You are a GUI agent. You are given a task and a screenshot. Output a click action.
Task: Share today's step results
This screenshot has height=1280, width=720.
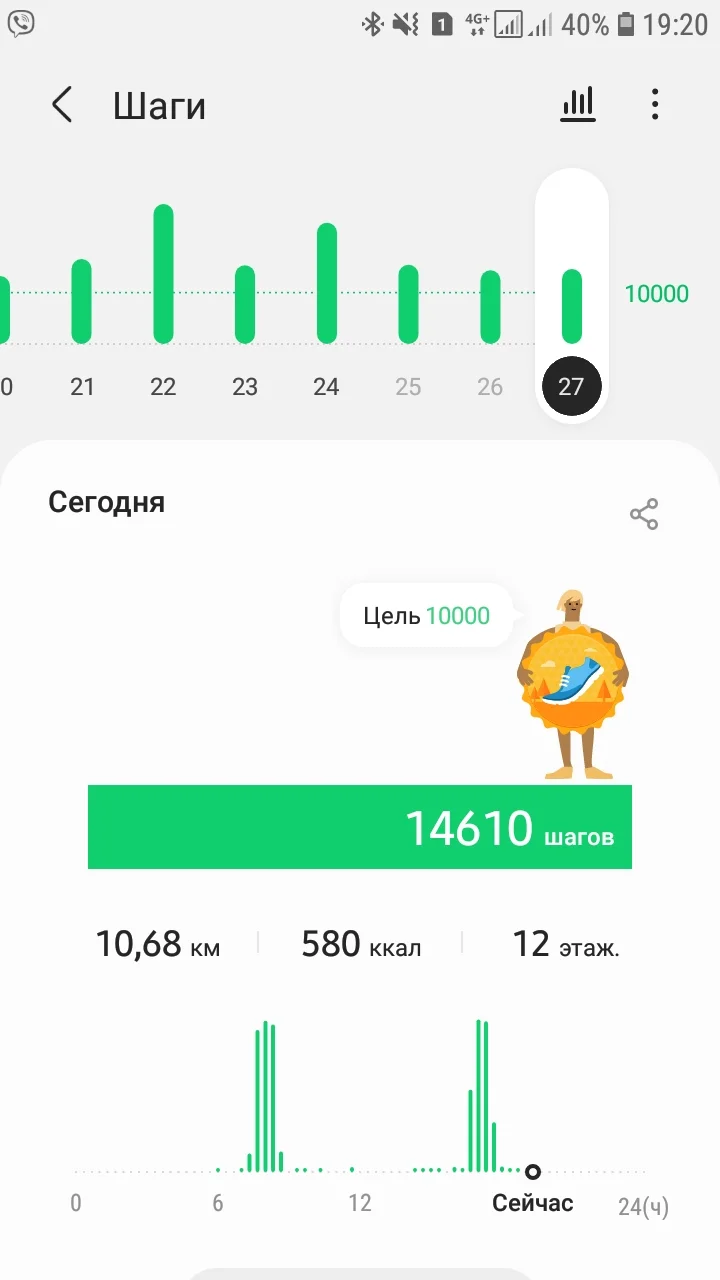click(644, 514)
